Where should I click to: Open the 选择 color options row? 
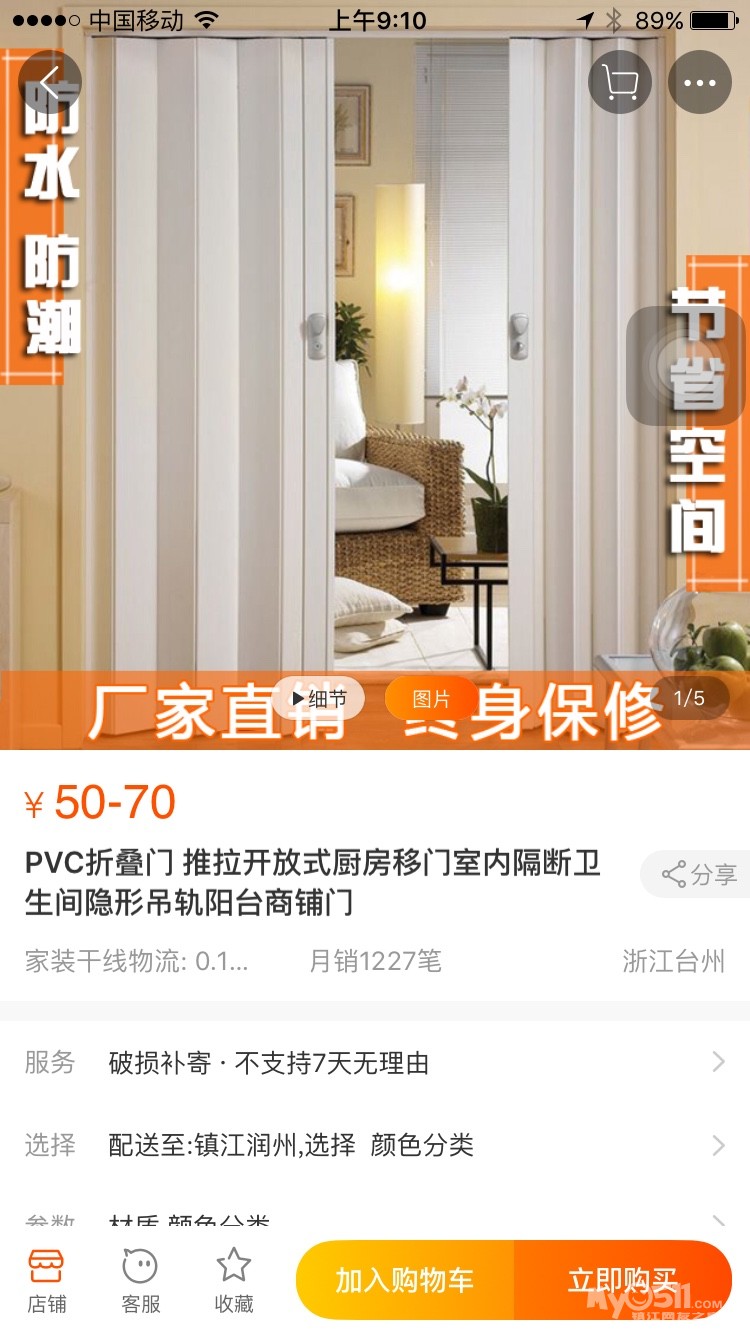coord(375,1145)
